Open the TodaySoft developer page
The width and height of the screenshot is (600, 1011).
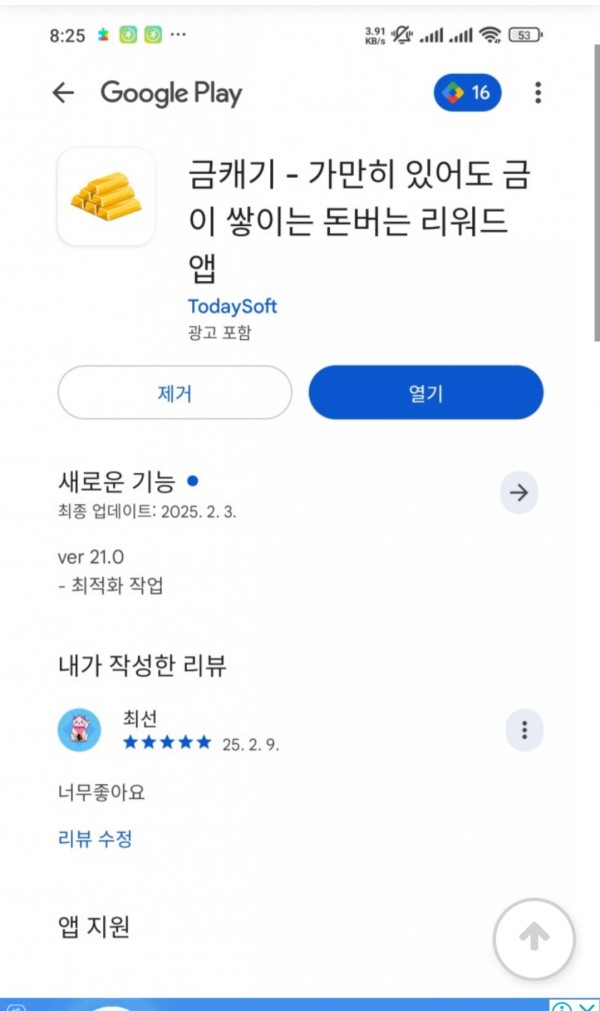[x=232, y=306]
